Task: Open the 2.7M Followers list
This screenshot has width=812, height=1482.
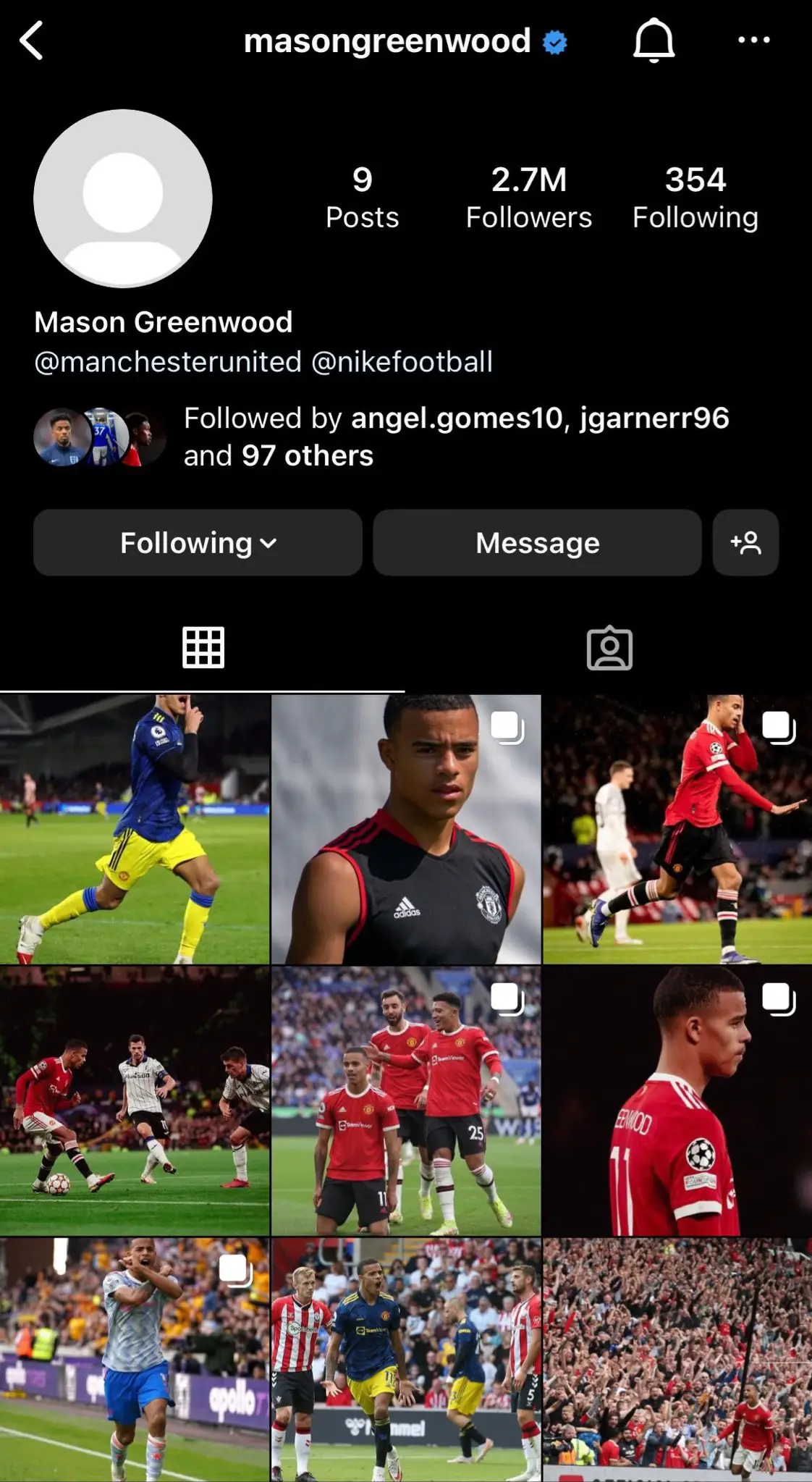Action: (x=528, y=194)
